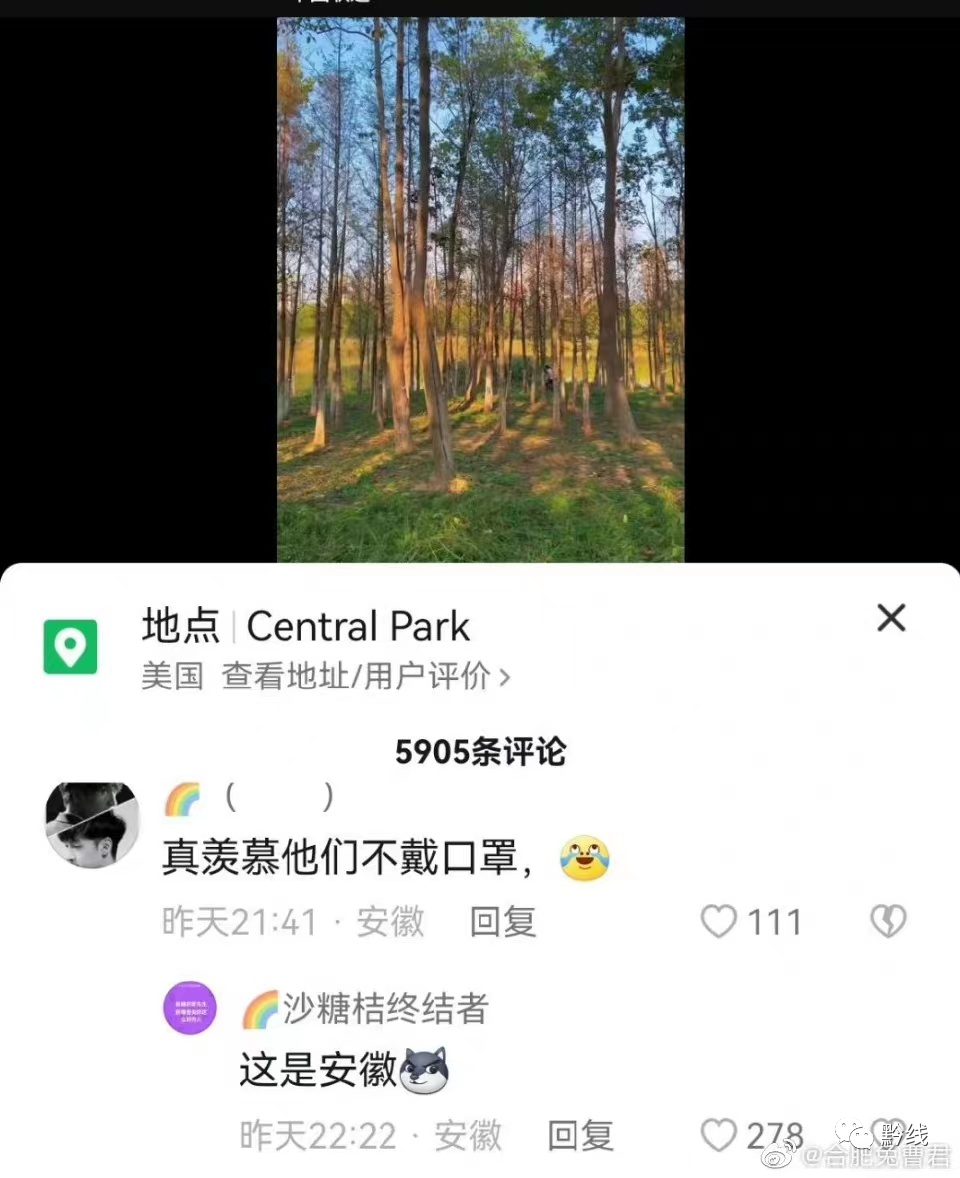Open the first commenter's profile picture
The height and width of the screenshot is (1178, 960).
coord(92,825)
